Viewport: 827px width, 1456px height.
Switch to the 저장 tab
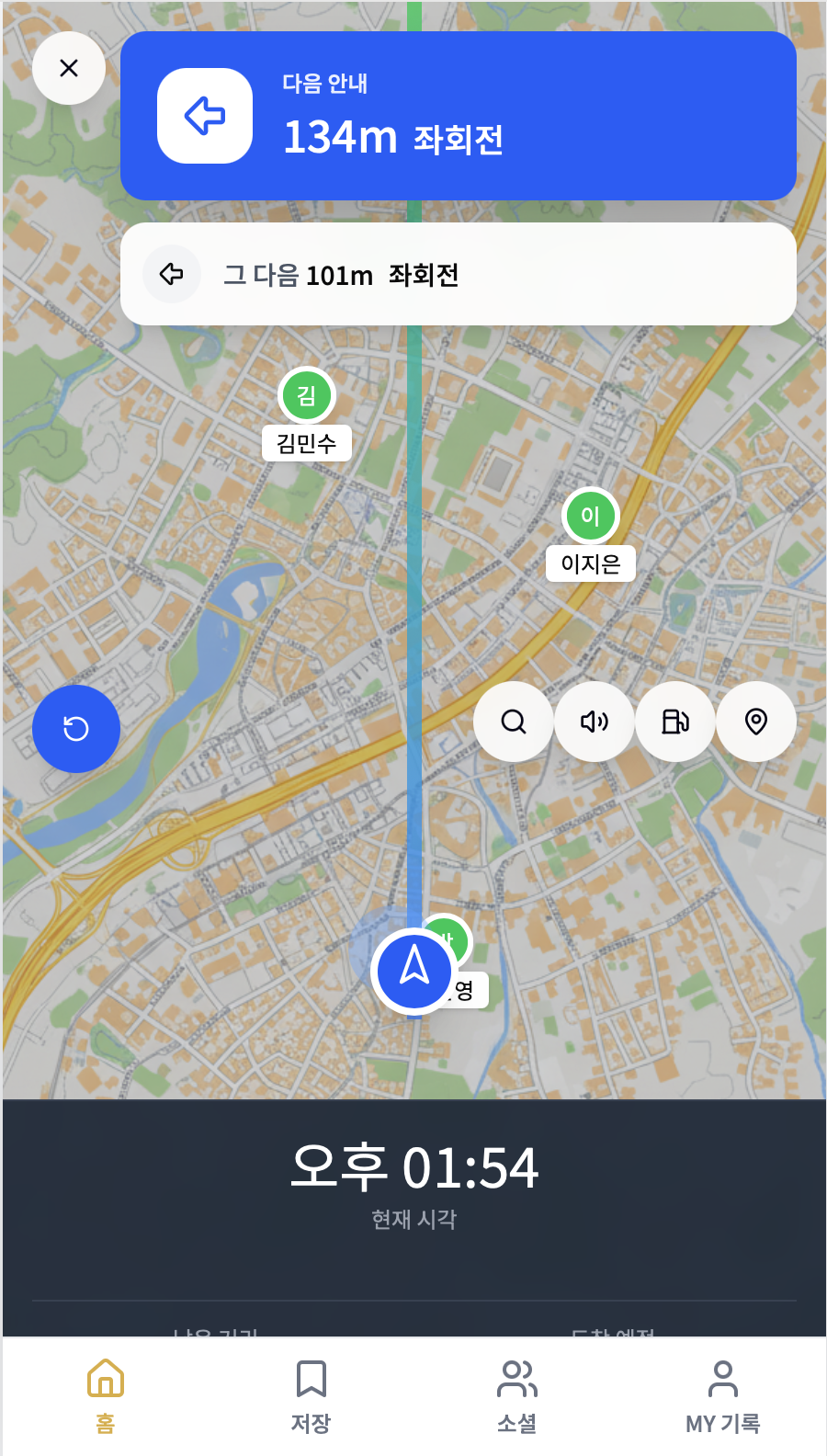312,1396
